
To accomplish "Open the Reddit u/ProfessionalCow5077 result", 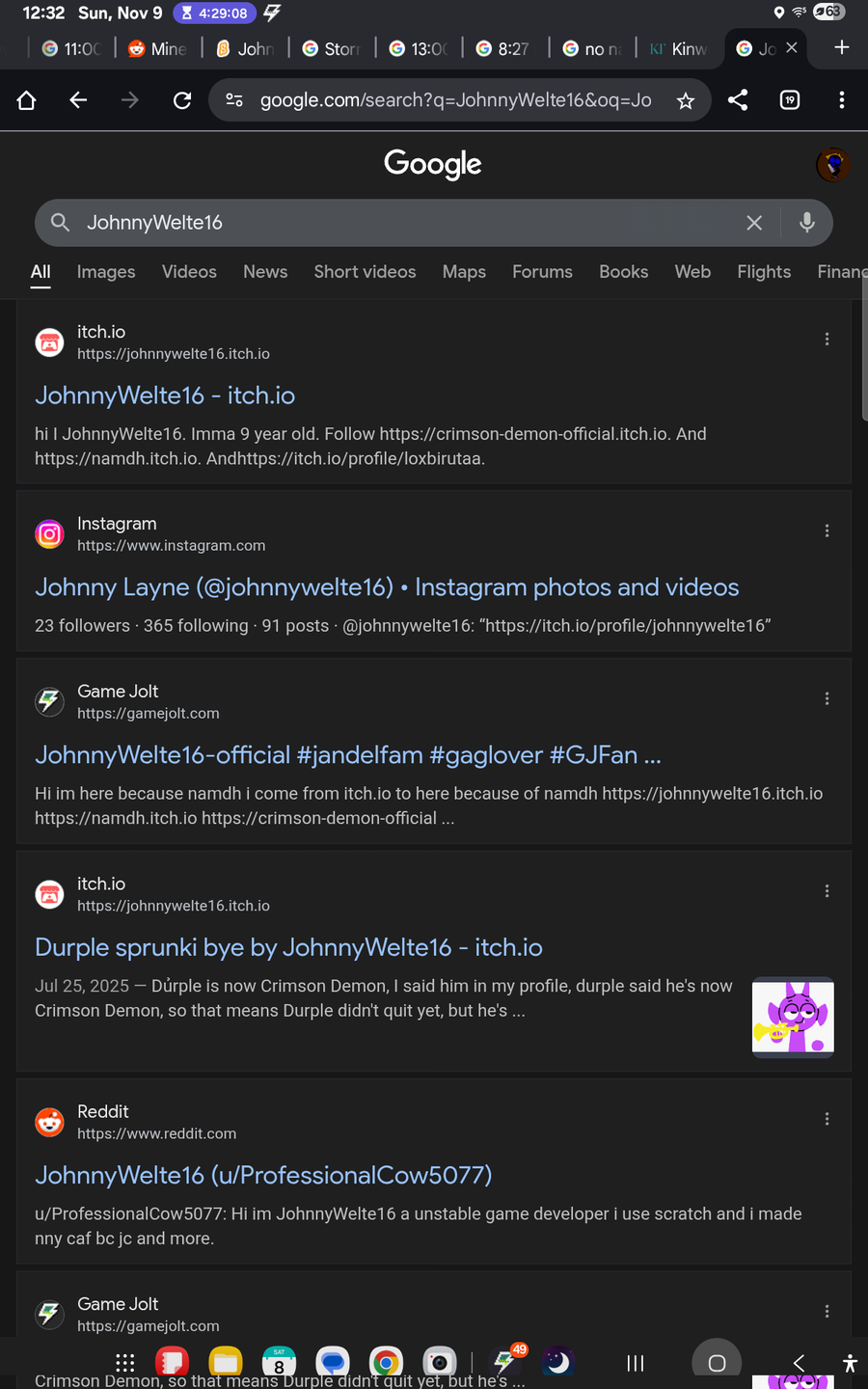I will coord(263,1176).
